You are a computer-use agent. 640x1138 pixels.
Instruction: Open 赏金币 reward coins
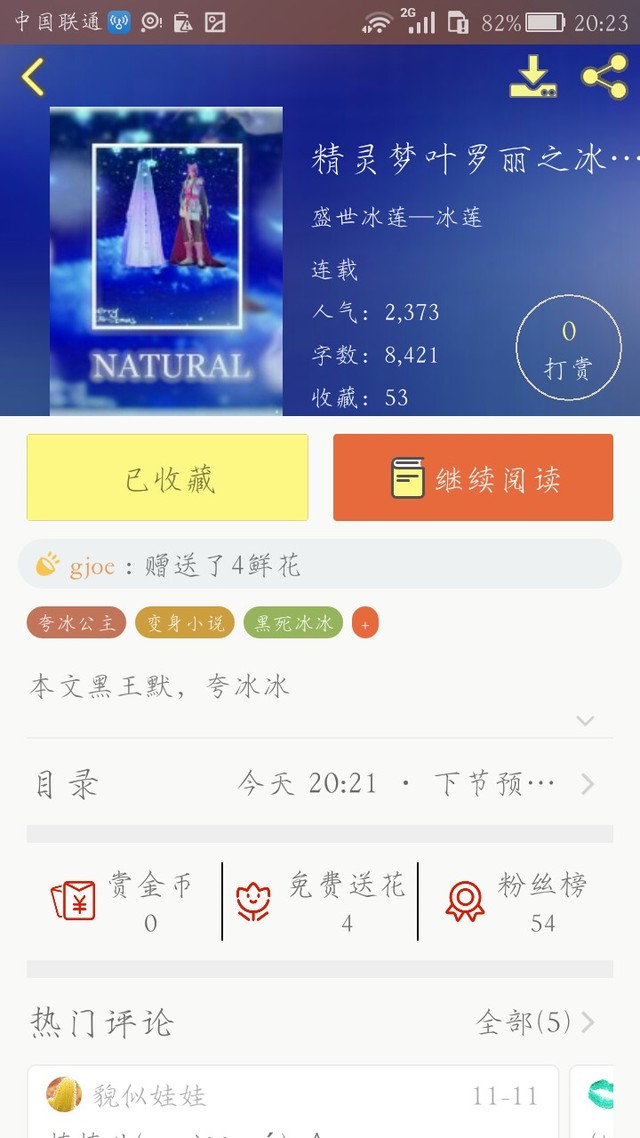tap(124, 901)
